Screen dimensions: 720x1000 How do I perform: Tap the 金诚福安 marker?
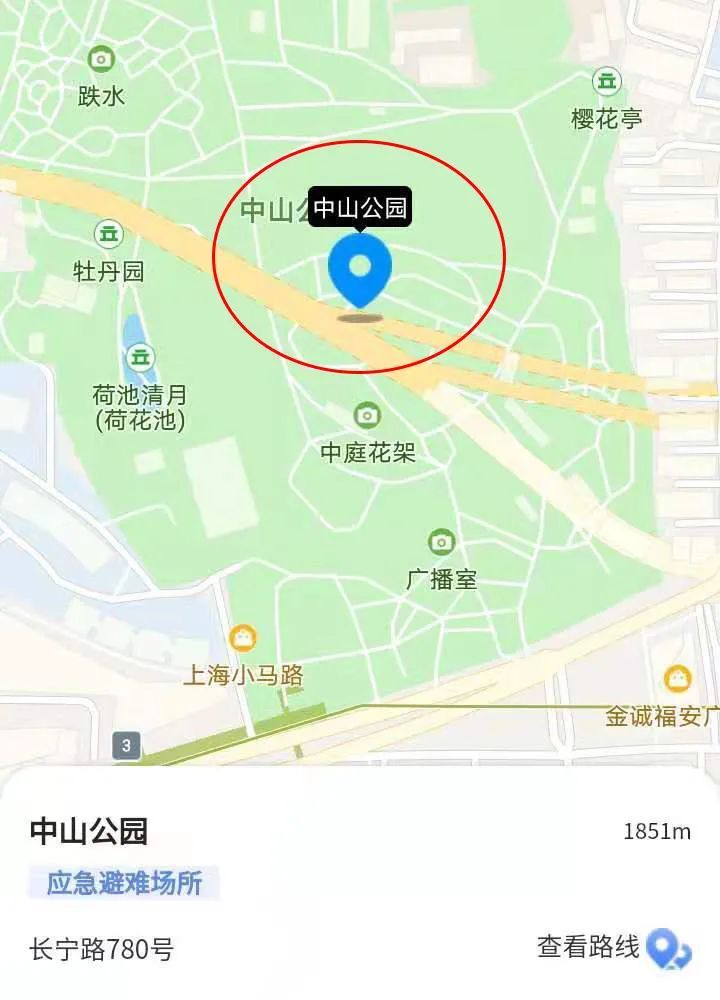tap(677, 679)
